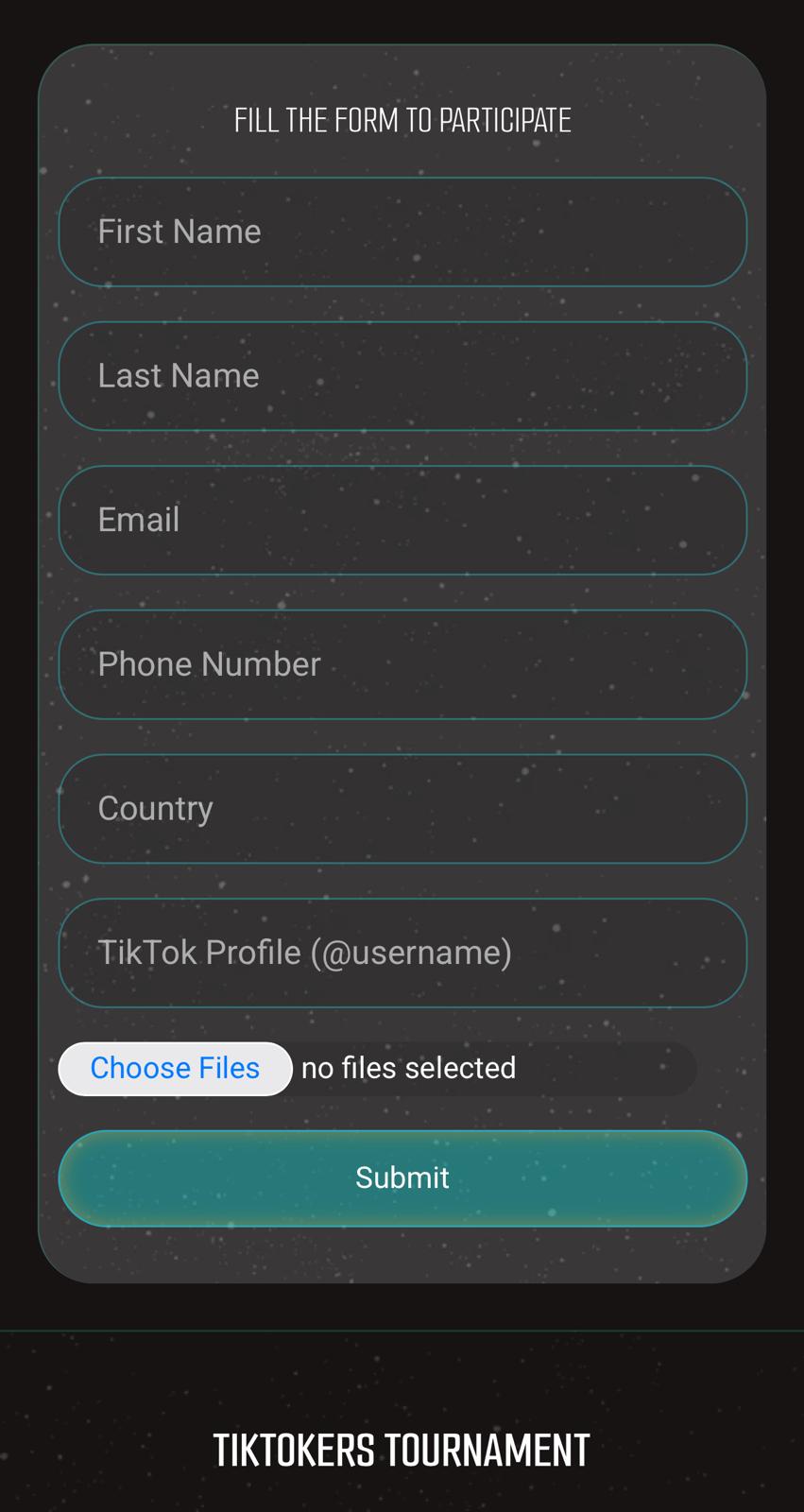Open the Choose Files picker
This screenshot has height=1512, width=804.
pos(176,1069)
